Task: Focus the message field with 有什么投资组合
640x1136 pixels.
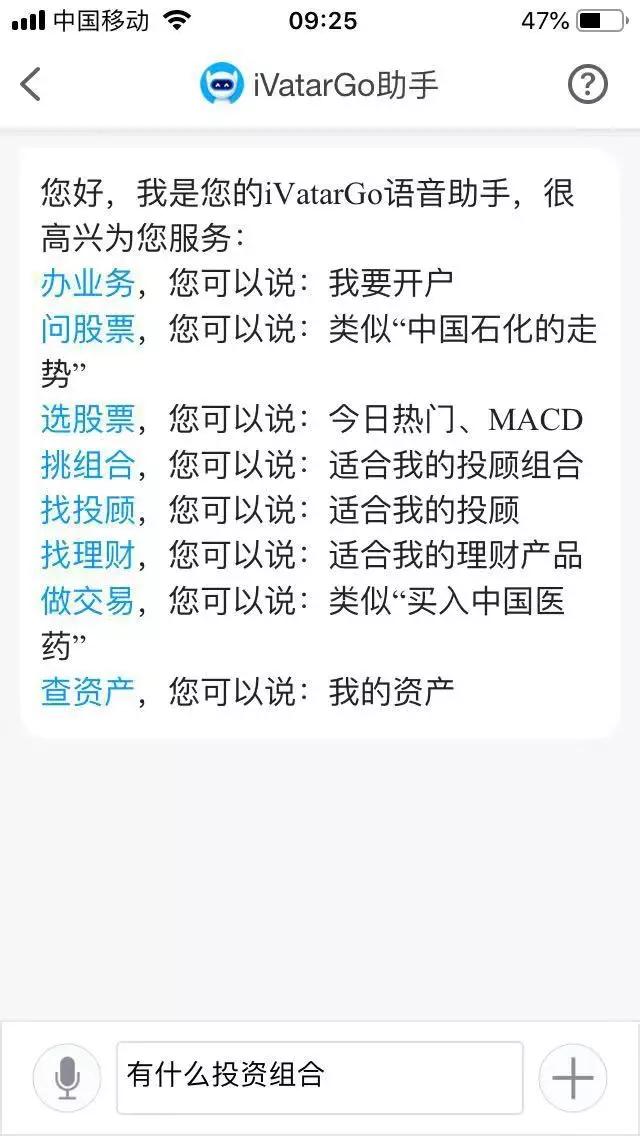Action: (x=319, y=1077)
